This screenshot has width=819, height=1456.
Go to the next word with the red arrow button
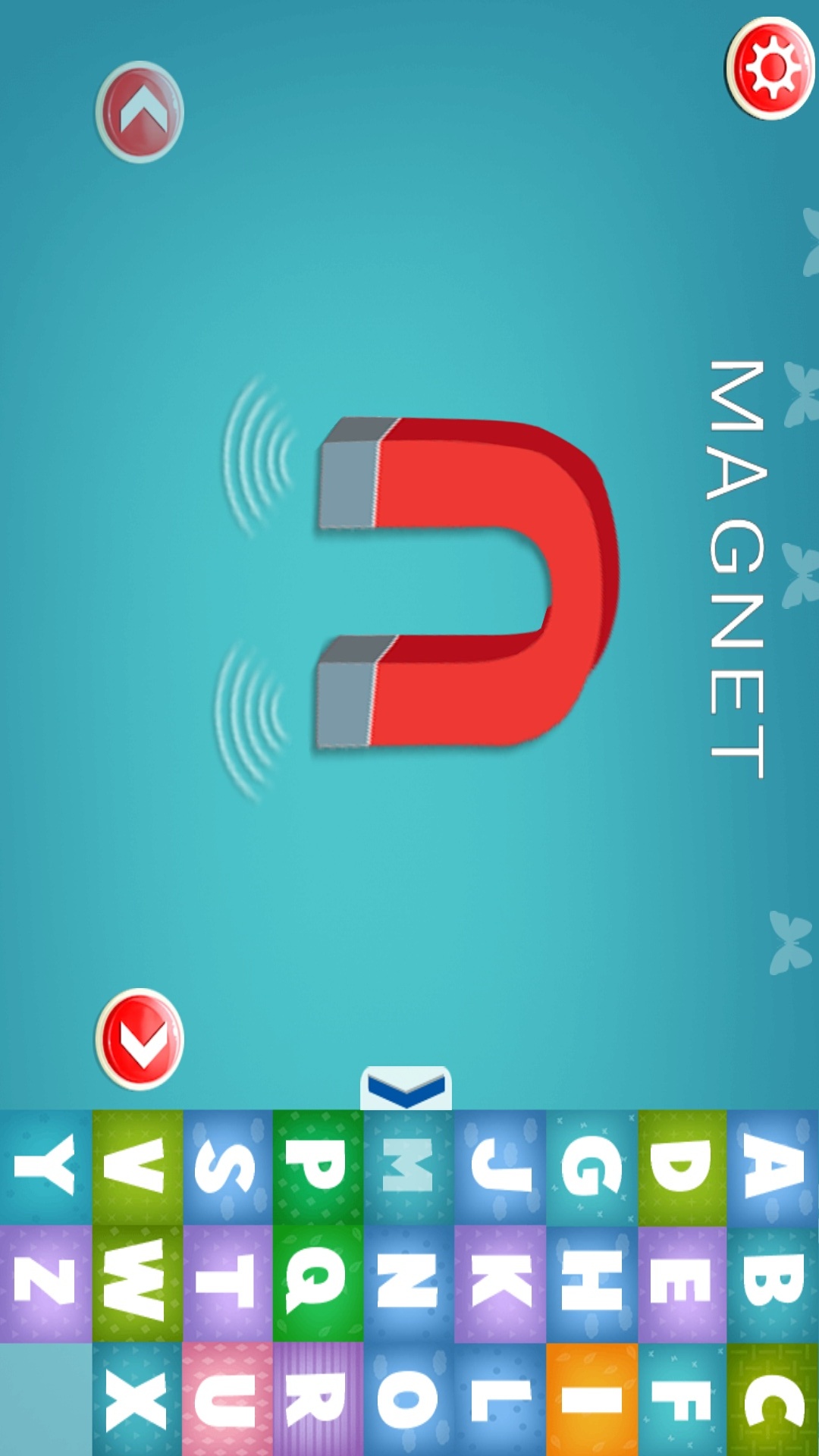tap(140, 1039)
